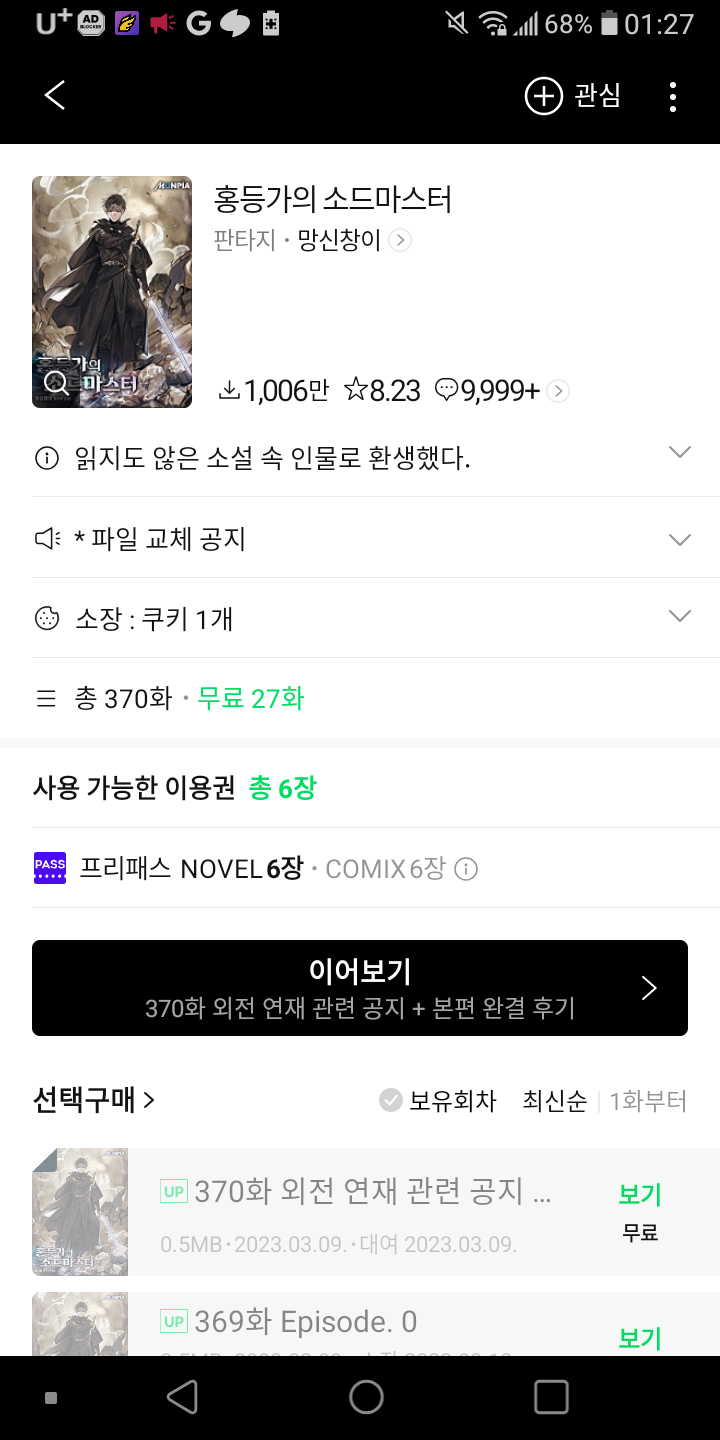
Task: Open episode 369화 Episode. 0
Action: [305, 1322]
